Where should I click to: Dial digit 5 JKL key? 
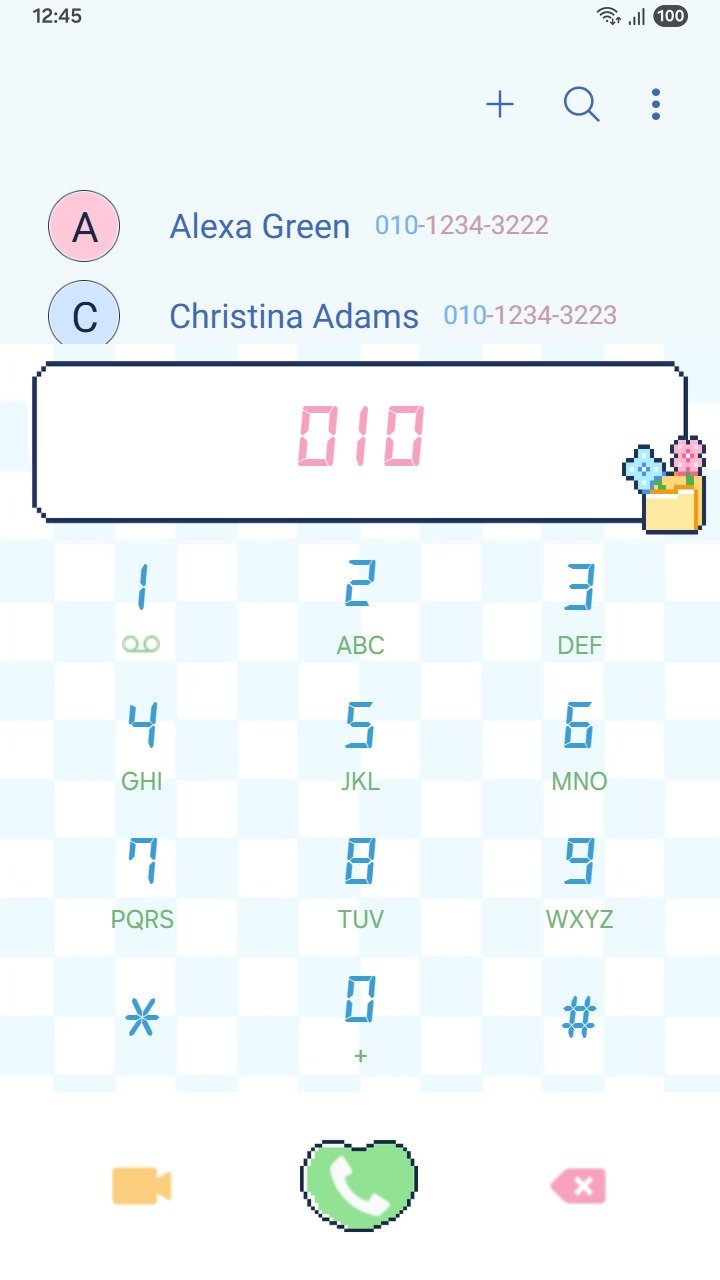point(360,743)
